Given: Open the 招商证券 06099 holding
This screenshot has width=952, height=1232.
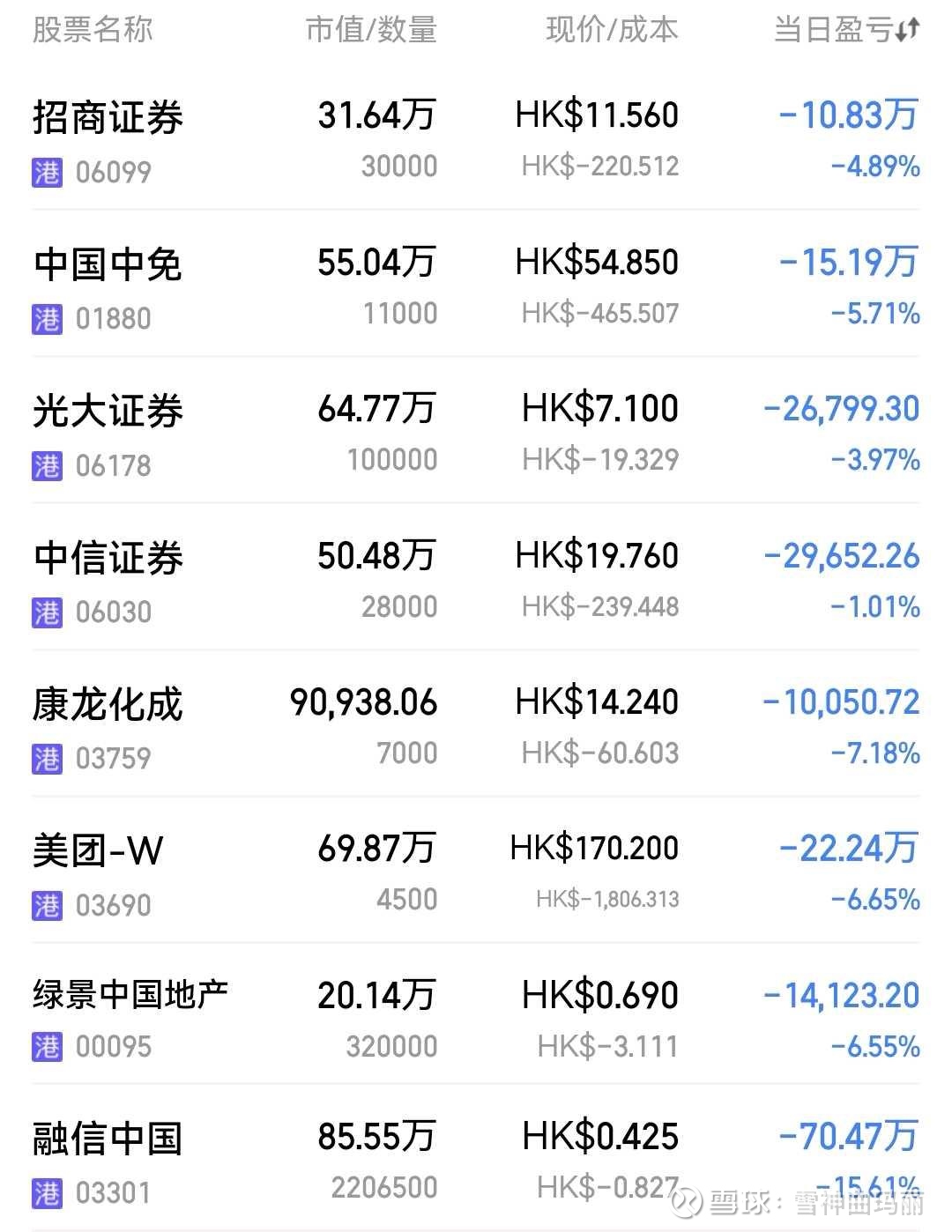Looking at the screenshot, I should coord(476,139).
